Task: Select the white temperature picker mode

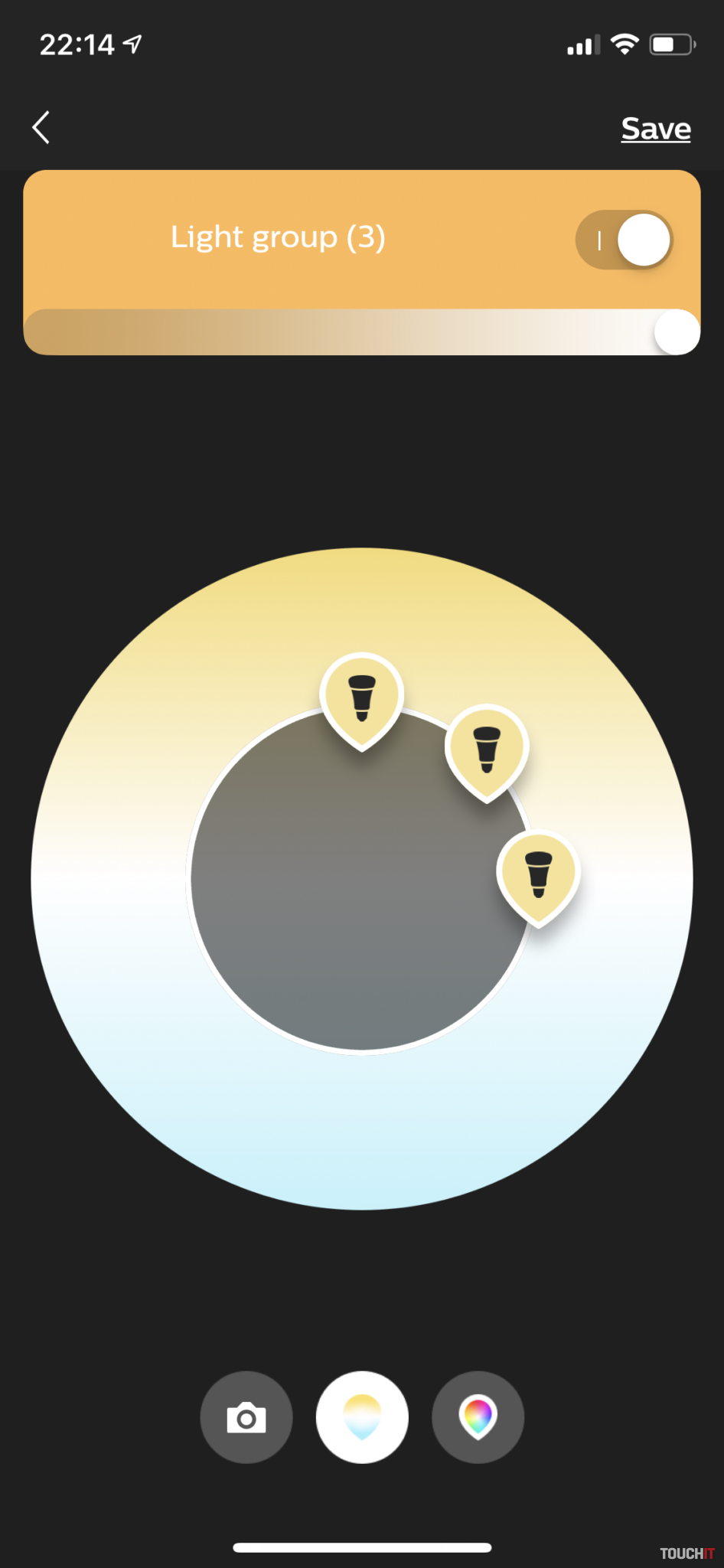Action: pyautogui.click(x=362, y=1417)
